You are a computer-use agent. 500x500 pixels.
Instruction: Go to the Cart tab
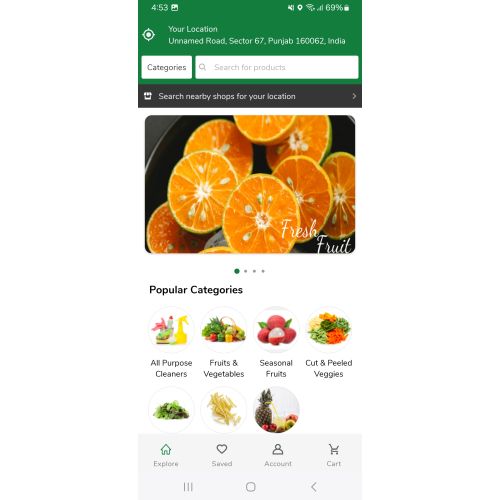pos(334,455)
